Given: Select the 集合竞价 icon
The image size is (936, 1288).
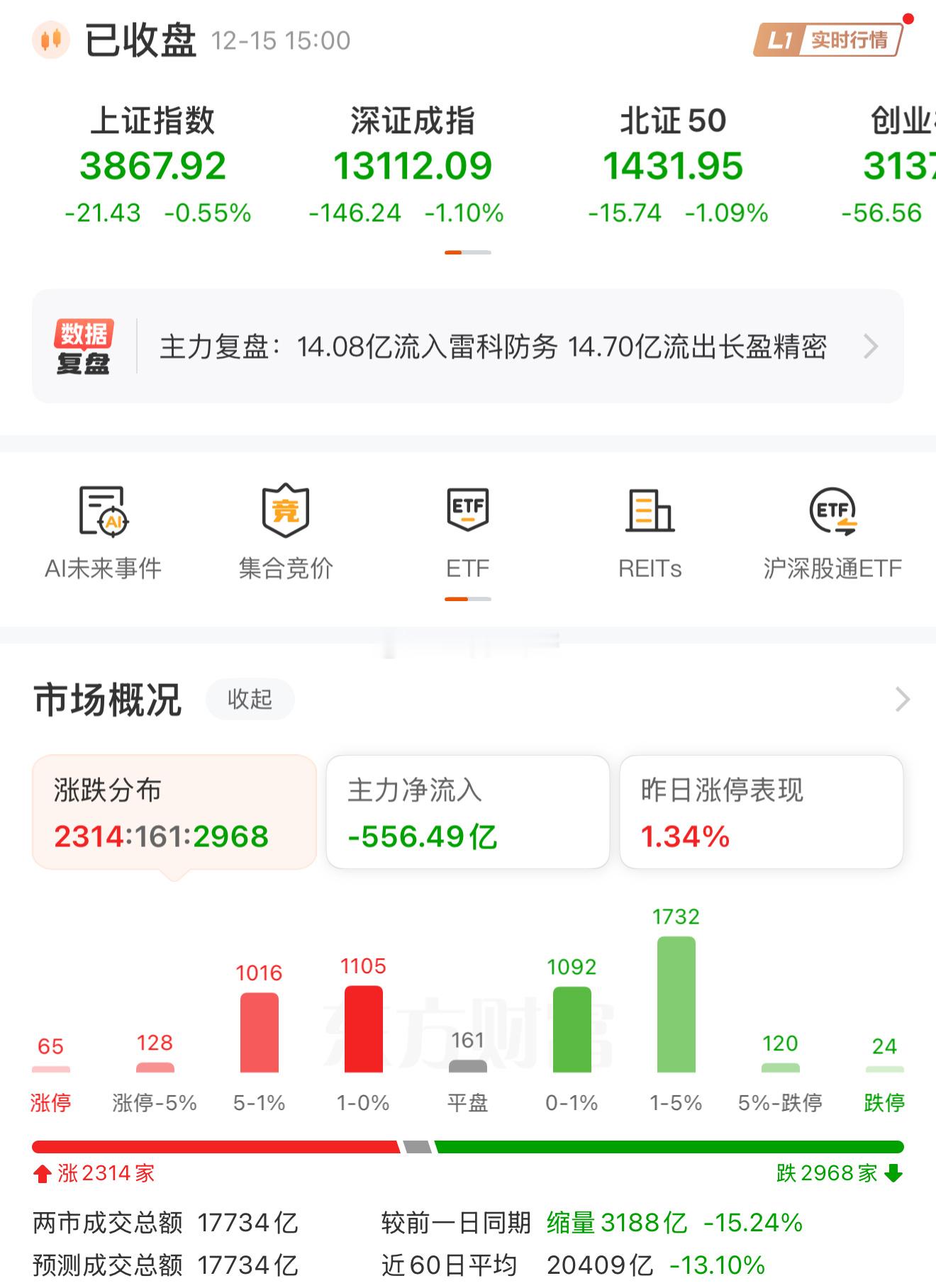Looking at the screenshot, I should (x=285, y=532).
